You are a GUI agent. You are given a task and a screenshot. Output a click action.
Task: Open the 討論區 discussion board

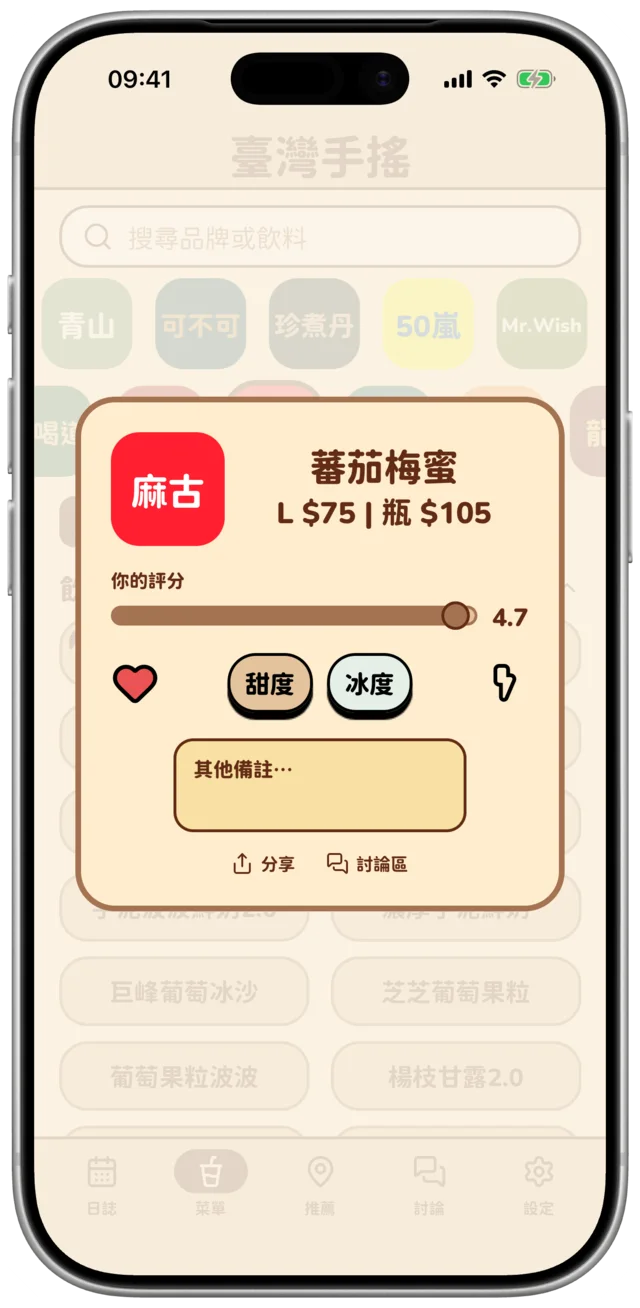click(367, 864)
